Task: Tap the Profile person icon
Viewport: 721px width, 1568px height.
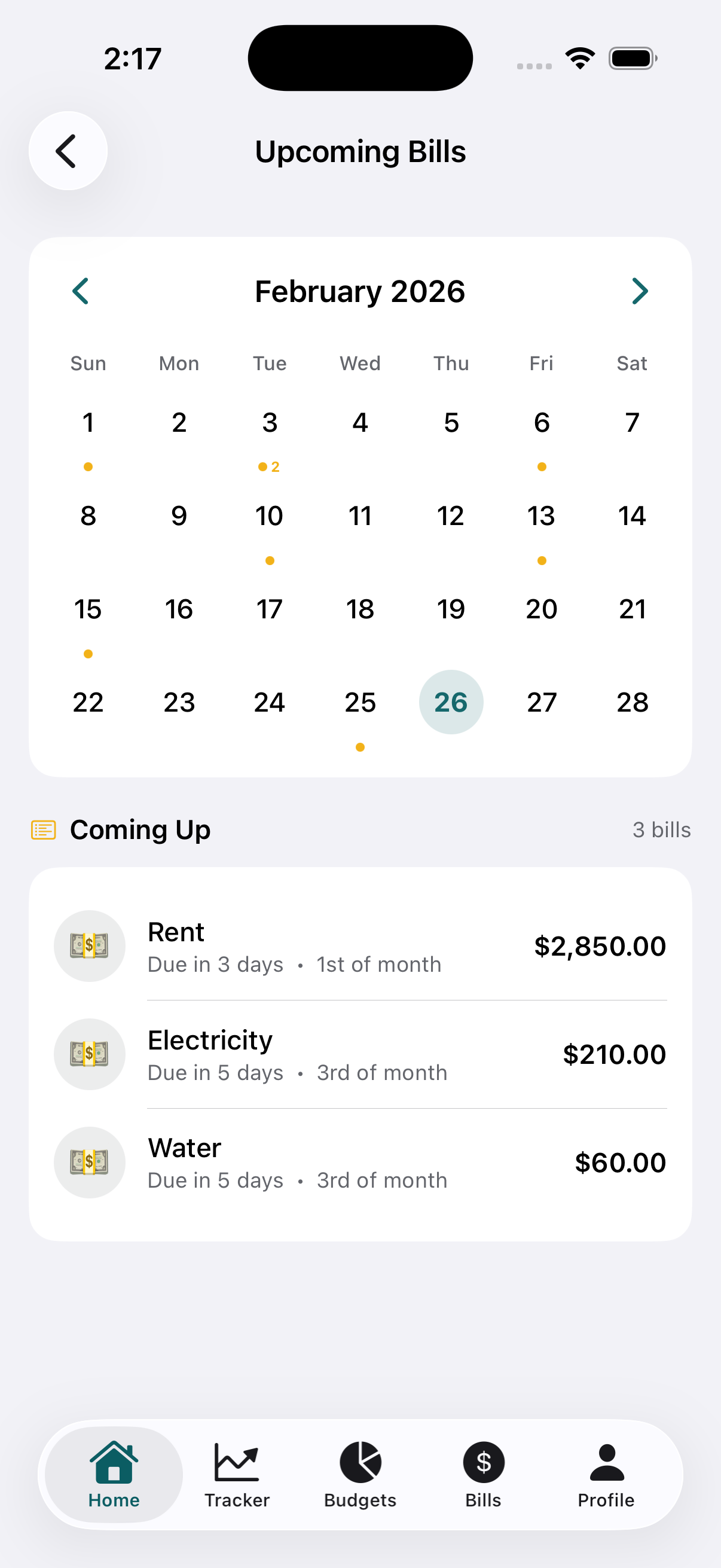Action: [x=606, y=1462]
